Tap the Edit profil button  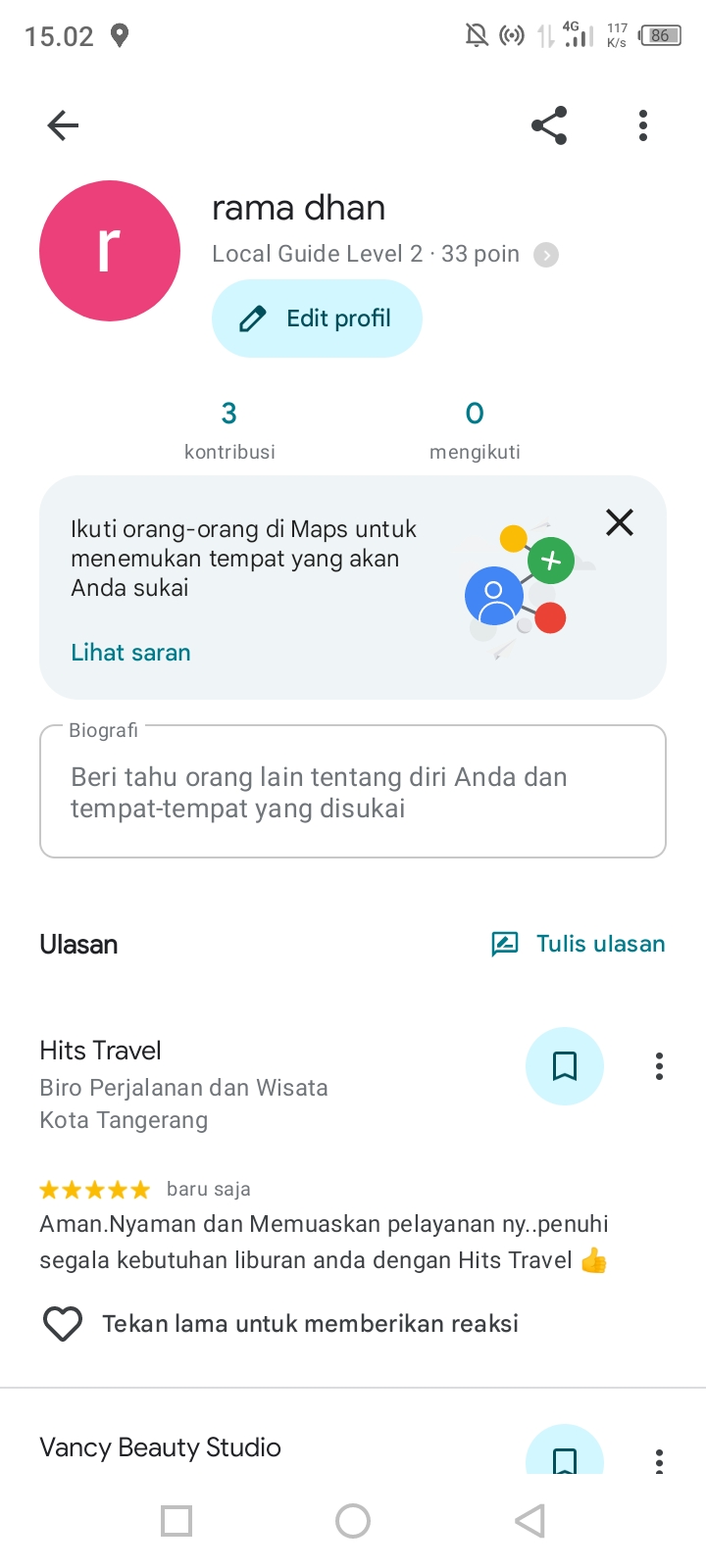click(x=317, y=318)
